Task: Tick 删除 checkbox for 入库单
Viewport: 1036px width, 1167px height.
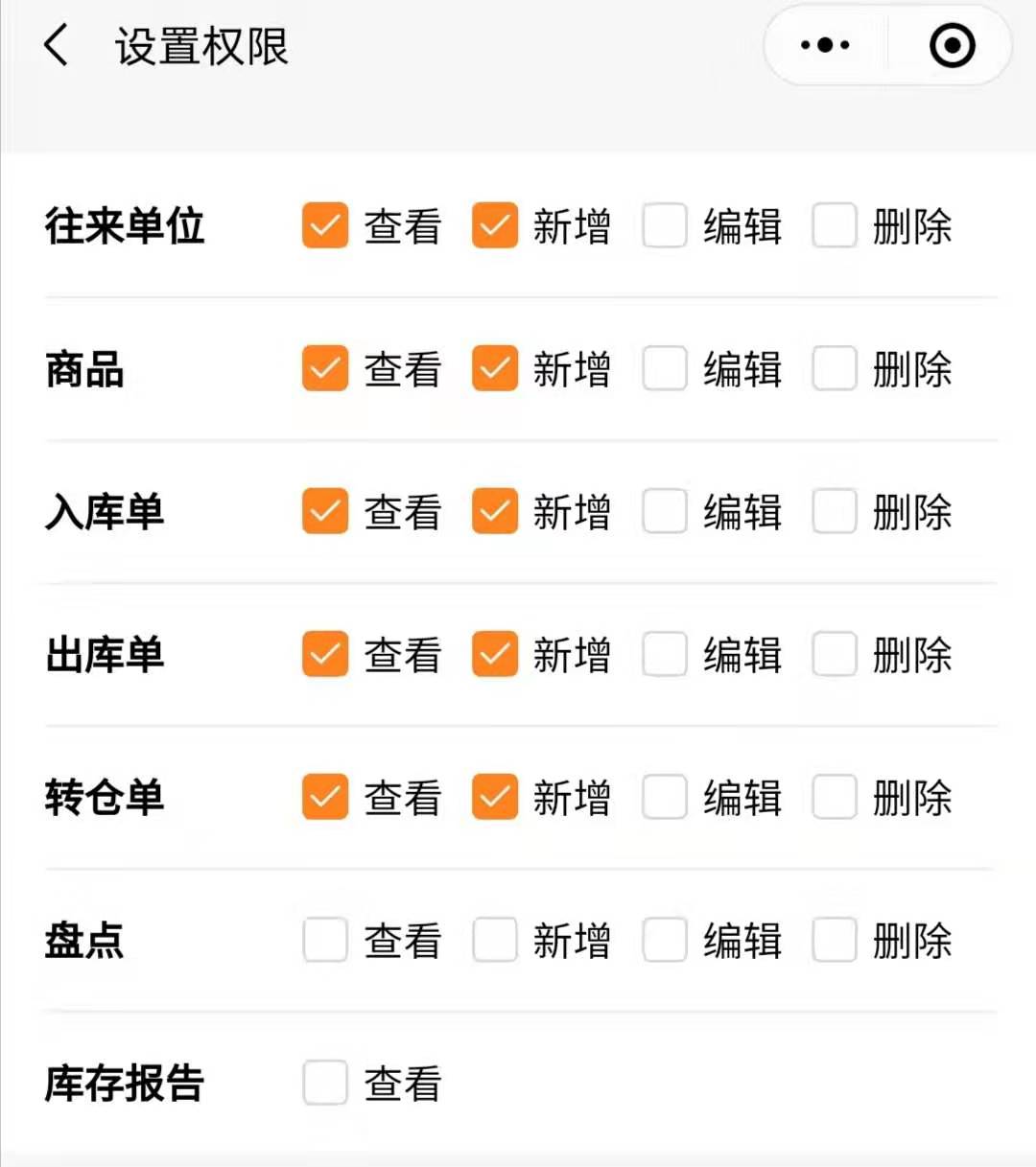Action: pyautogui.click(x=835, y=511)
